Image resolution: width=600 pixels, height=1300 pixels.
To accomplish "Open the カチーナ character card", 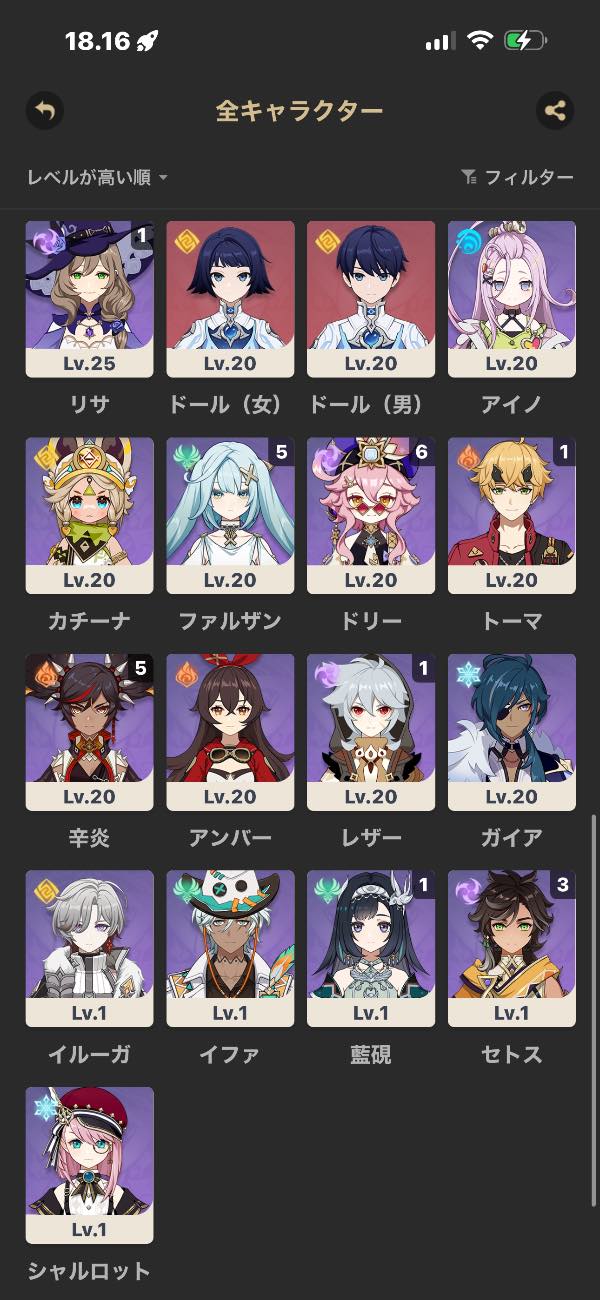I will coord(90,515).
